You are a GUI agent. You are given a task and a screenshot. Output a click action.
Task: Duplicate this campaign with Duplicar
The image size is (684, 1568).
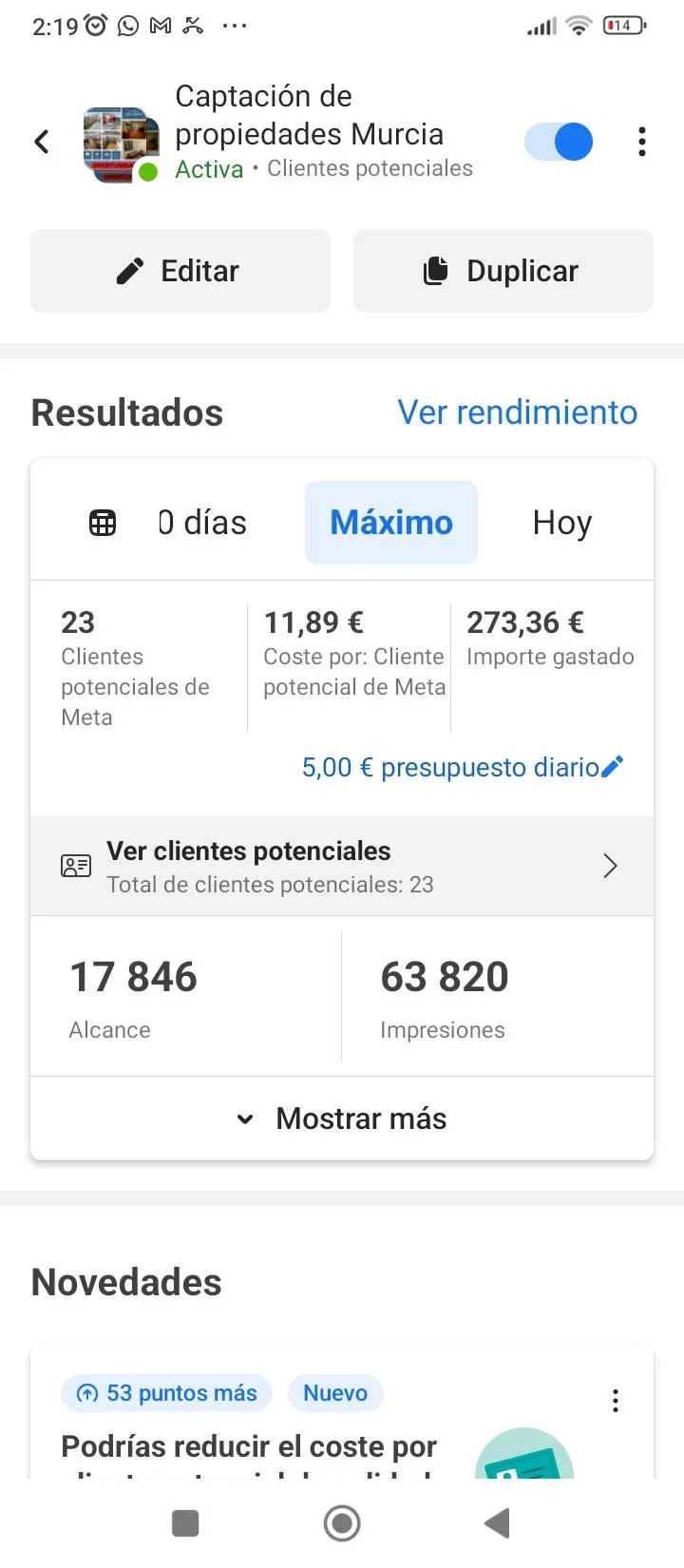pos(503,271)
